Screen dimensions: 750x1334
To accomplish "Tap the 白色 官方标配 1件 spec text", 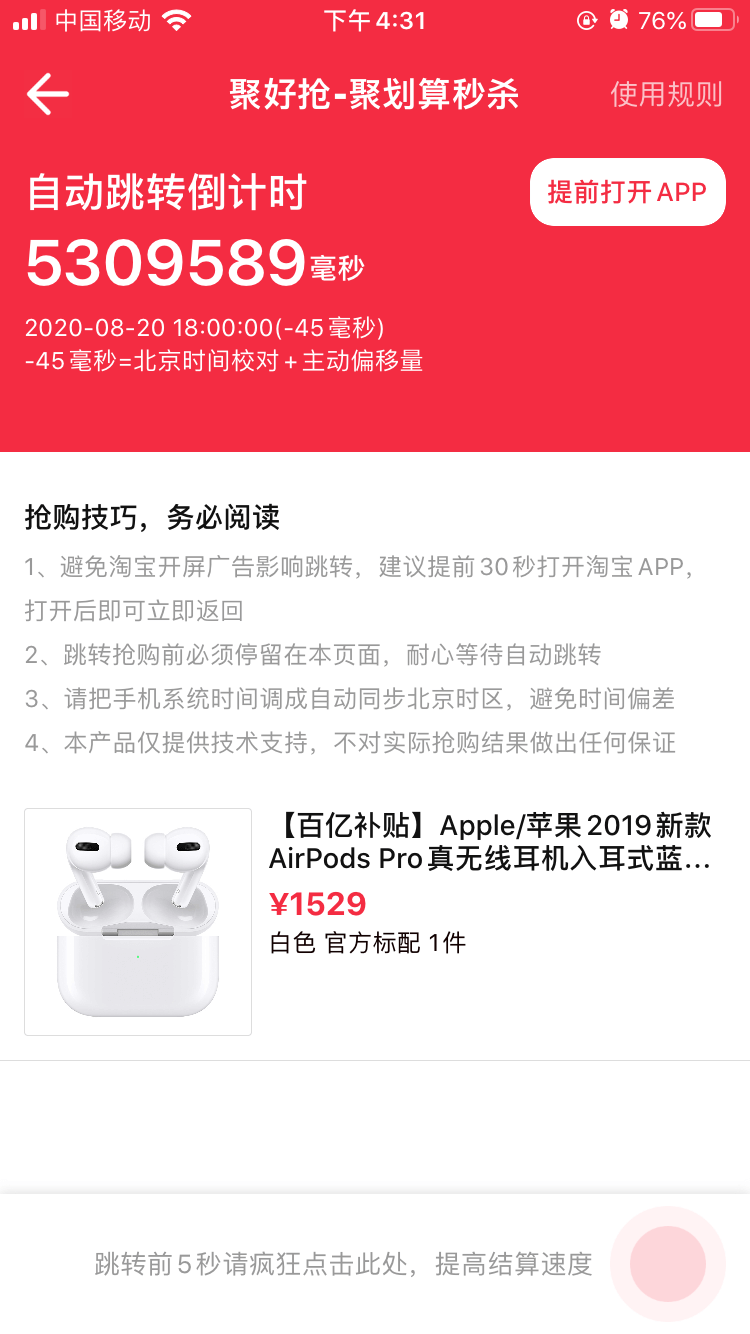I will (366, 941).
